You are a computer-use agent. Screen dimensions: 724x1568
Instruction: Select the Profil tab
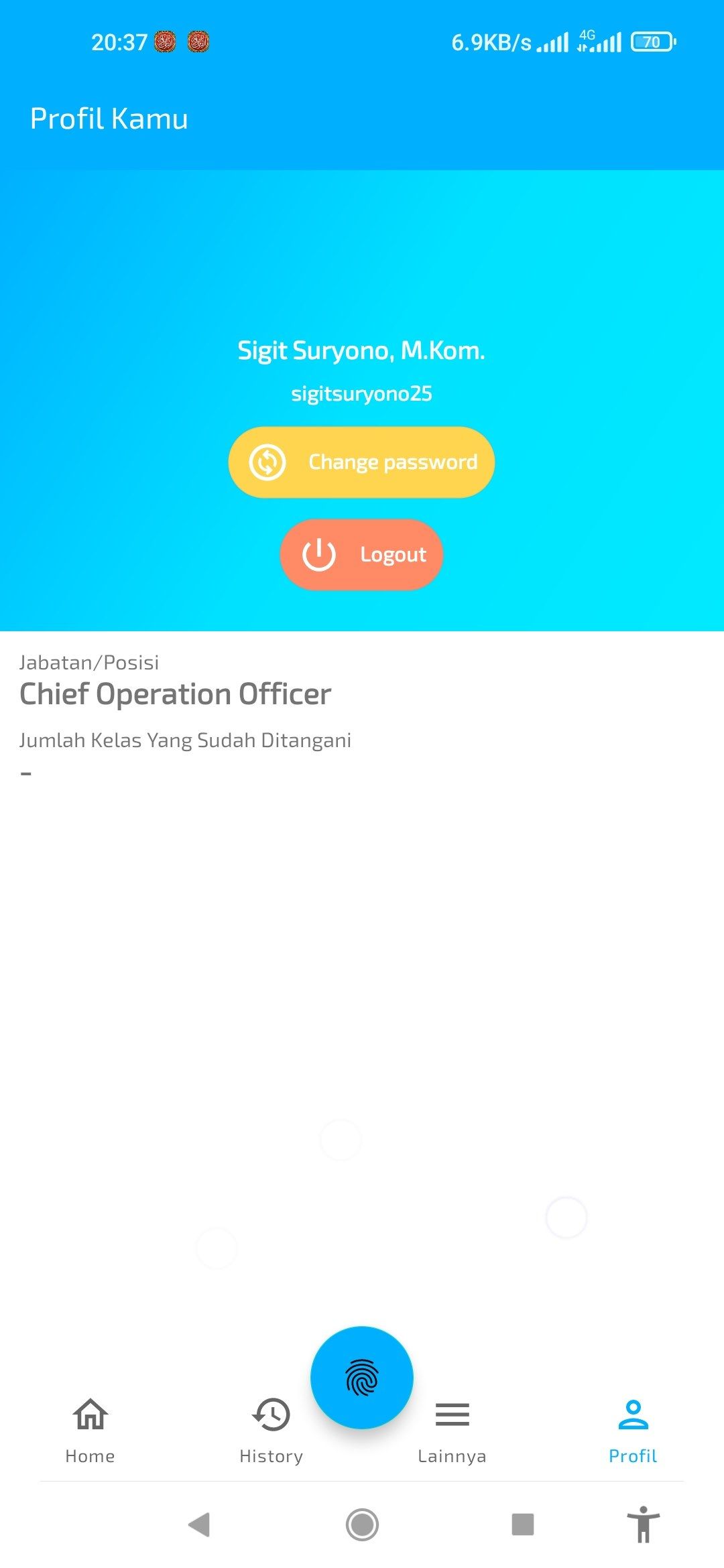(x=633, y=1431)
